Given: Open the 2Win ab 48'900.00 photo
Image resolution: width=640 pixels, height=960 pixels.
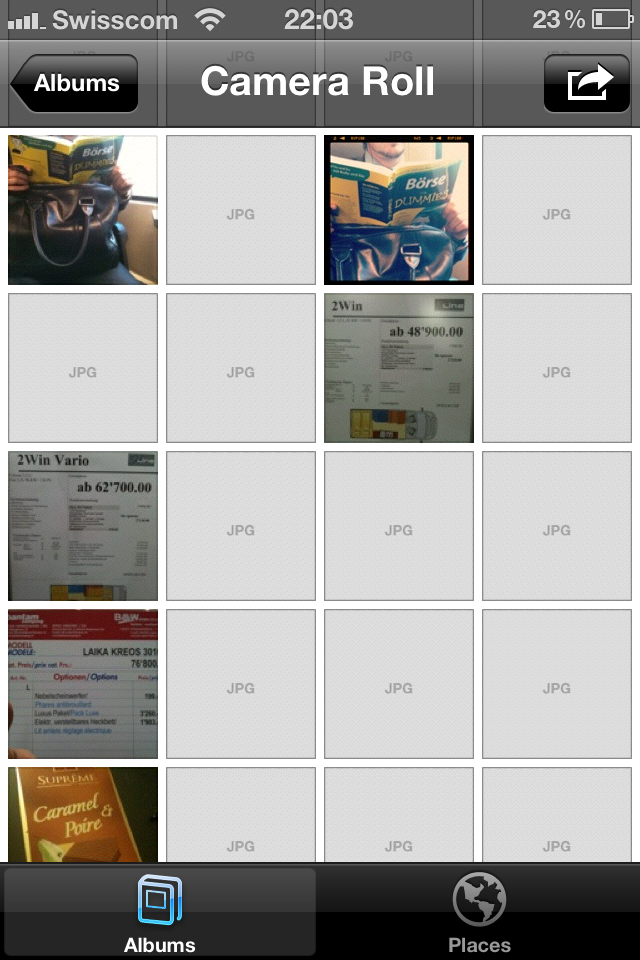Looking at the screenshot, I should 399,367.
